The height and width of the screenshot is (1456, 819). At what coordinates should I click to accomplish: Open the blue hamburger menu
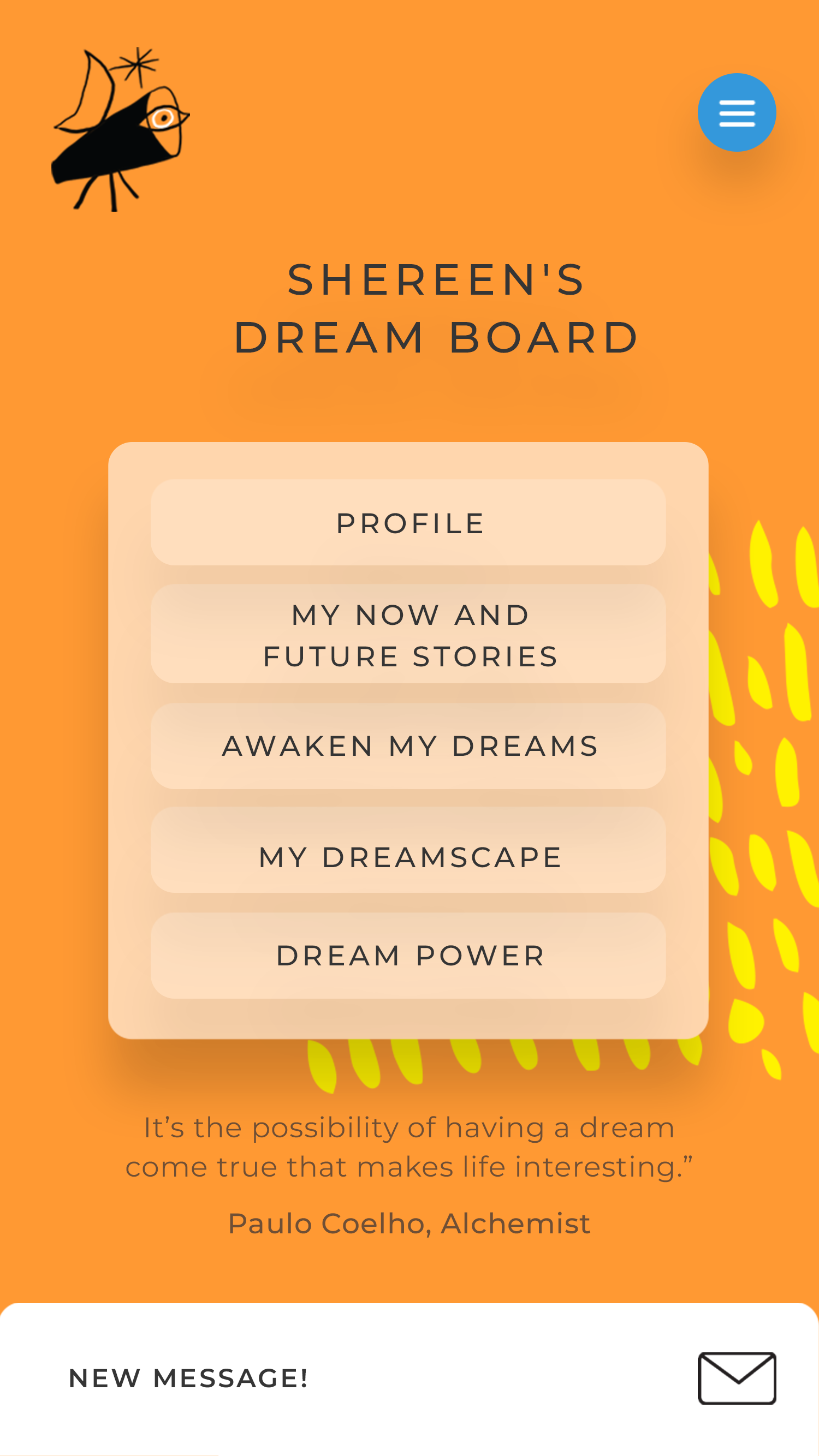(737, 112)
